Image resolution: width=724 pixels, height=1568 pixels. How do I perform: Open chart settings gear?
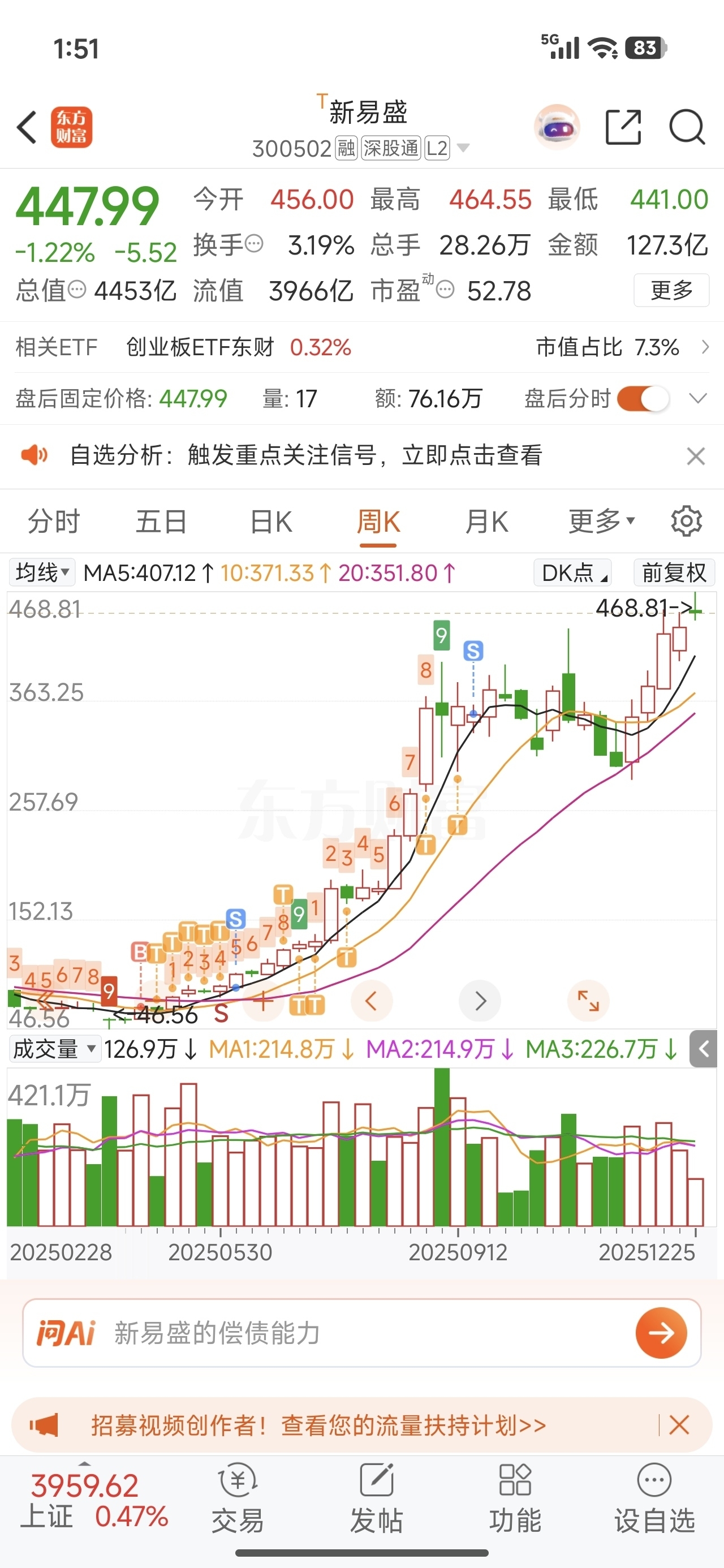click(686, 522)
